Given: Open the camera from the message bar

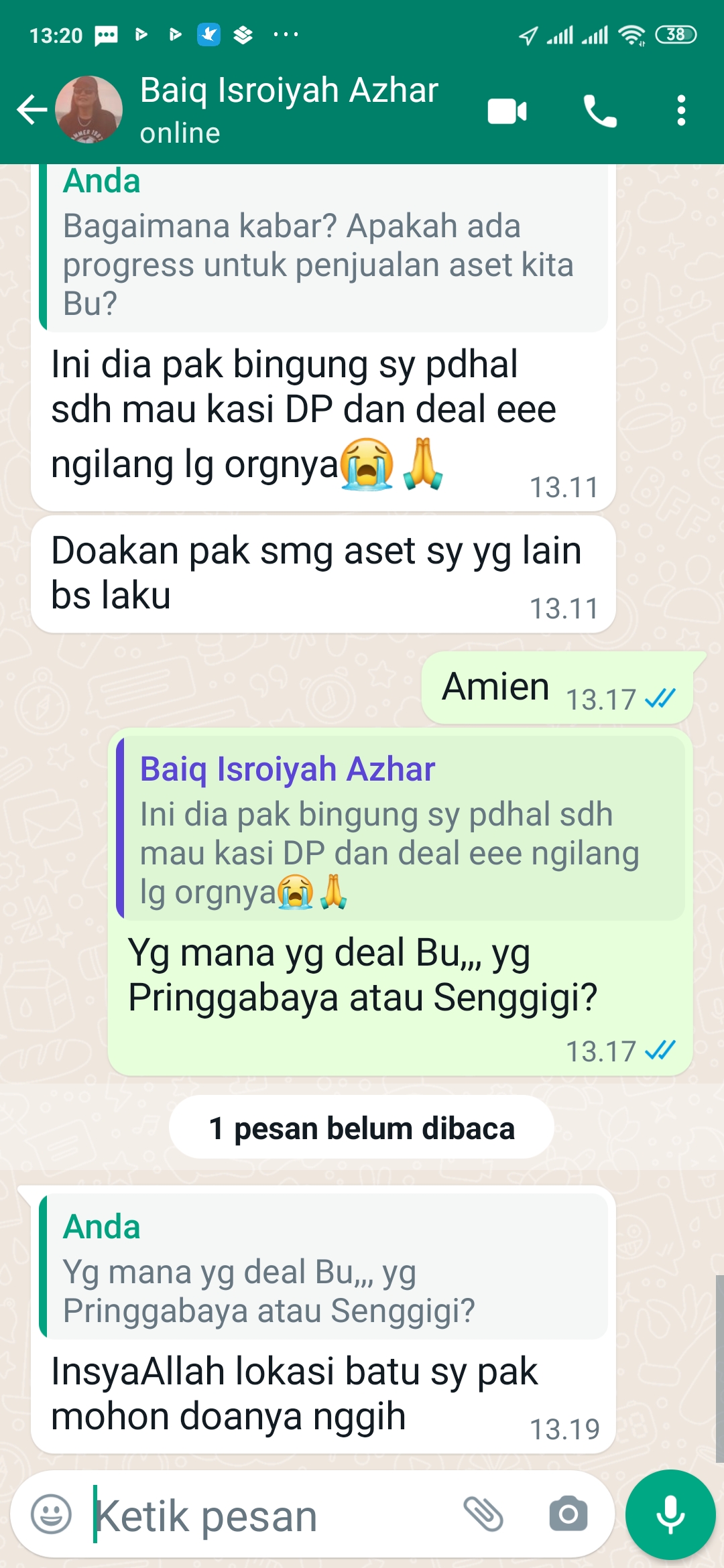Looking at the screenshot, I should (x=568, y=1514).
